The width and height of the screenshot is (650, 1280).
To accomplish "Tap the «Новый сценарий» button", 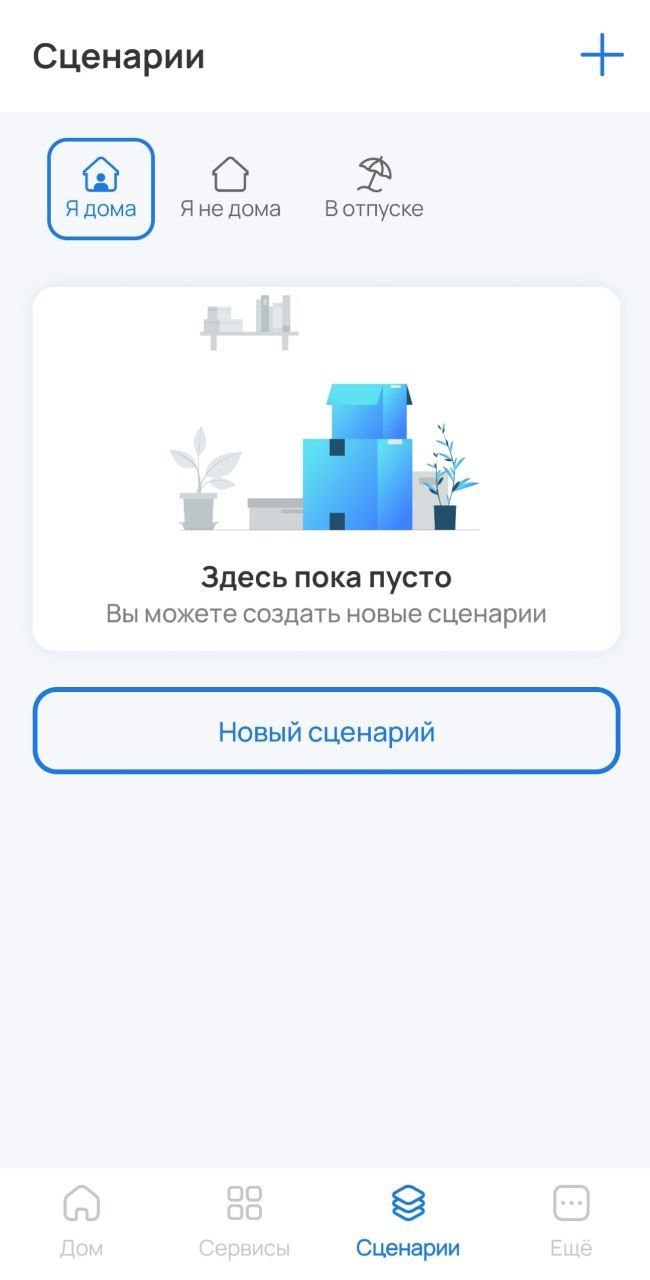I will pyautogui.click(x=326, y=731).
